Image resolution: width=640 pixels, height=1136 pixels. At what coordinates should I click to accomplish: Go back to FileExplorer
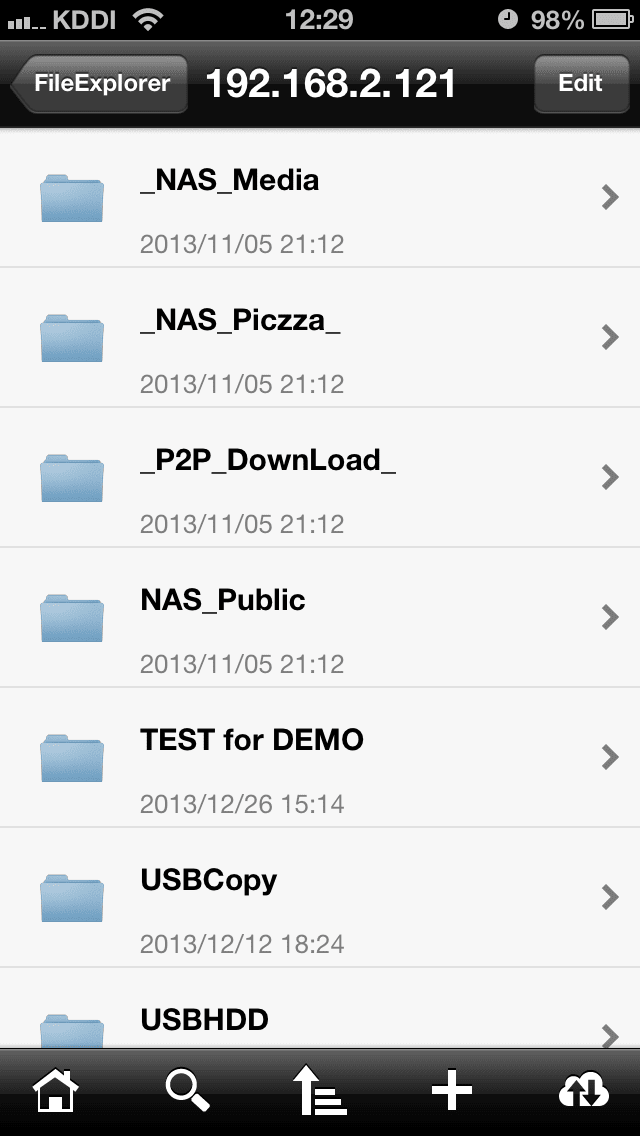[x=99, y=83]
